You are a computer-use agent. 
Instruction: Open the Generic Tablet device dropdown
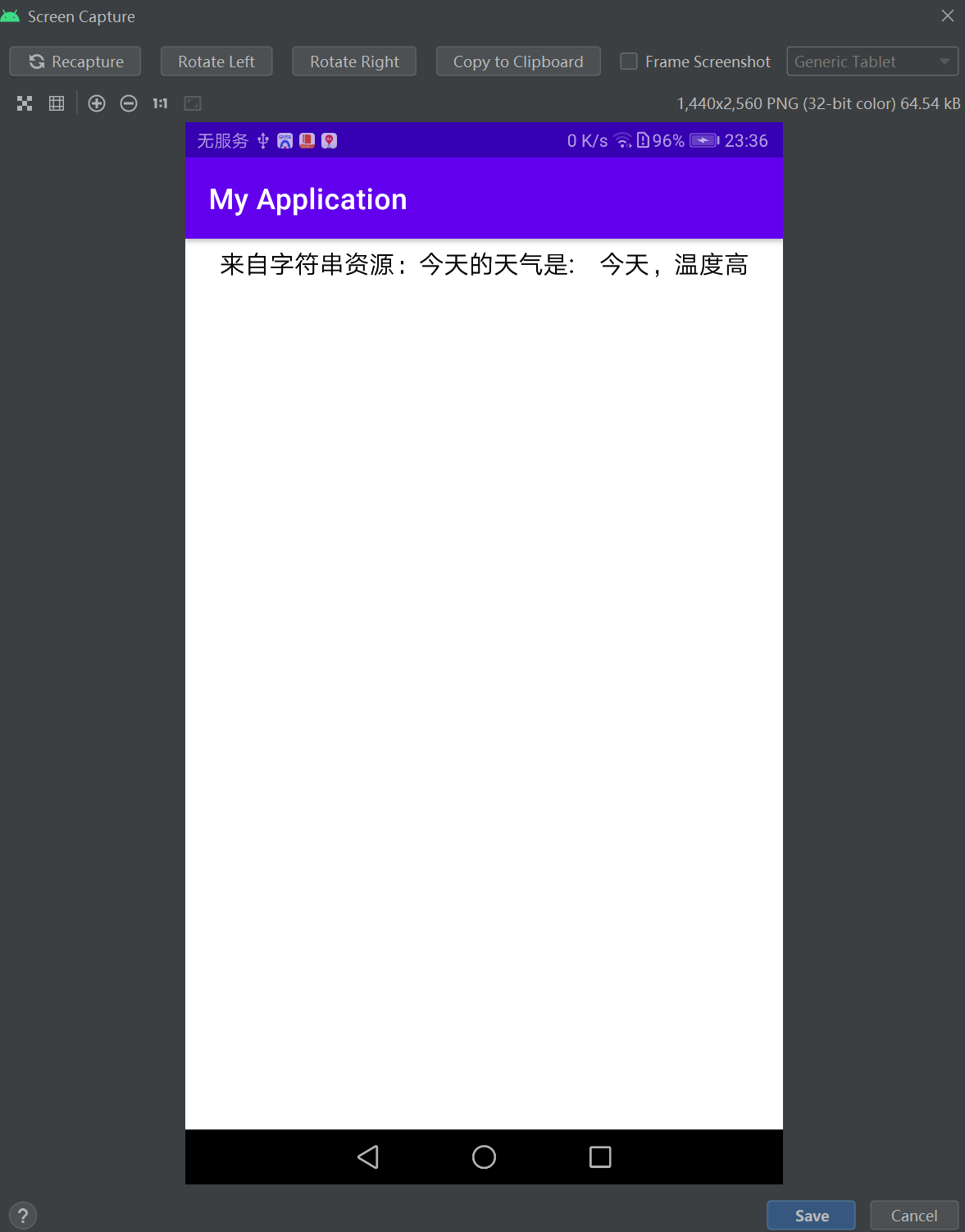[x=872, y=62]
